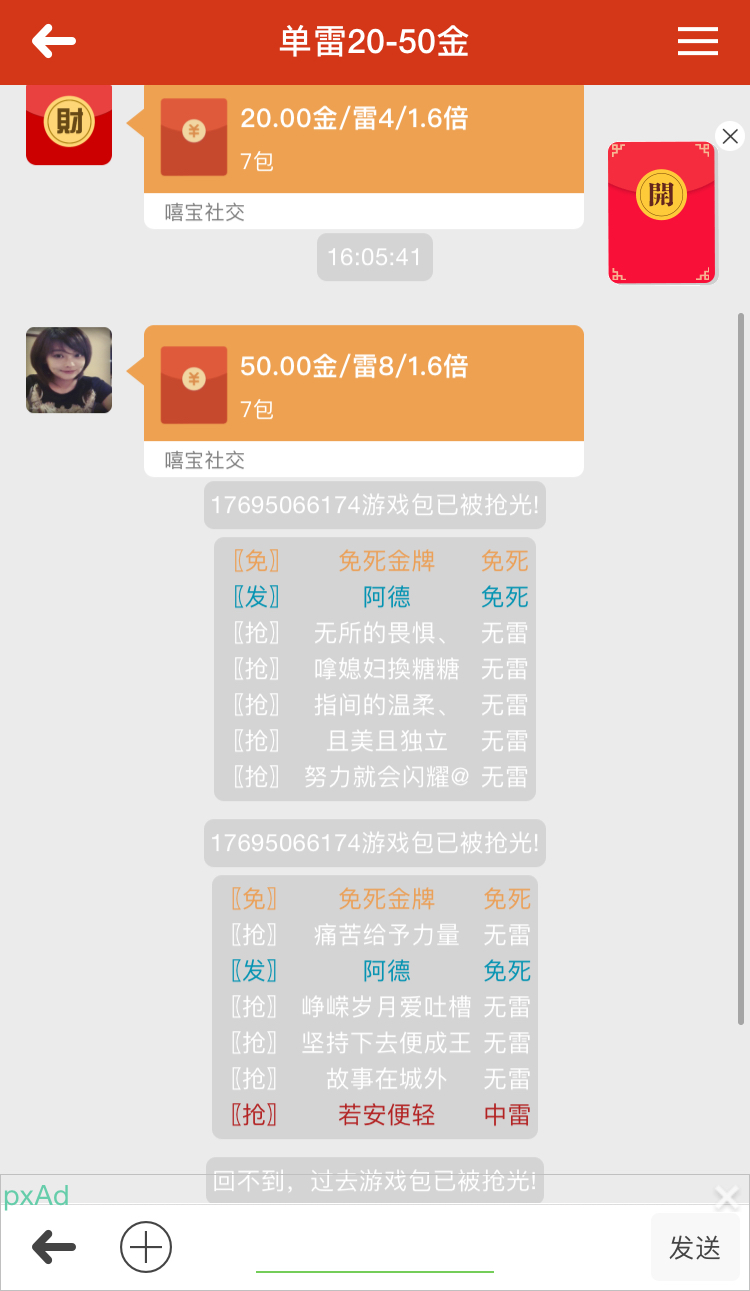The image size is (750, 1291).
Task: Tap the 17695066174游戏包已被抢光 notice
Action: 374,505
